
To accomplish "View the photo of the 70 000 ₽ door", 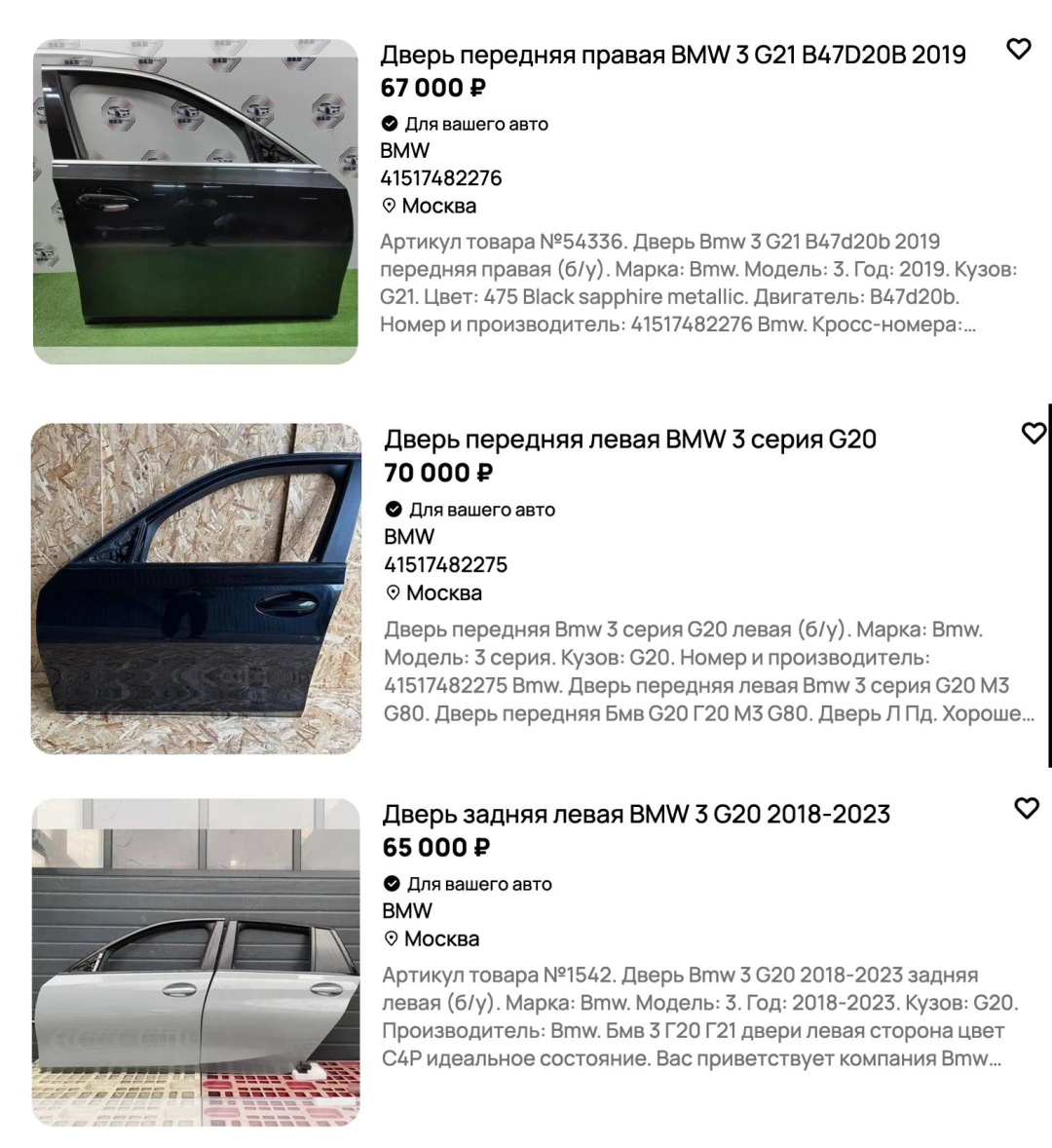I will pos(196,588).
